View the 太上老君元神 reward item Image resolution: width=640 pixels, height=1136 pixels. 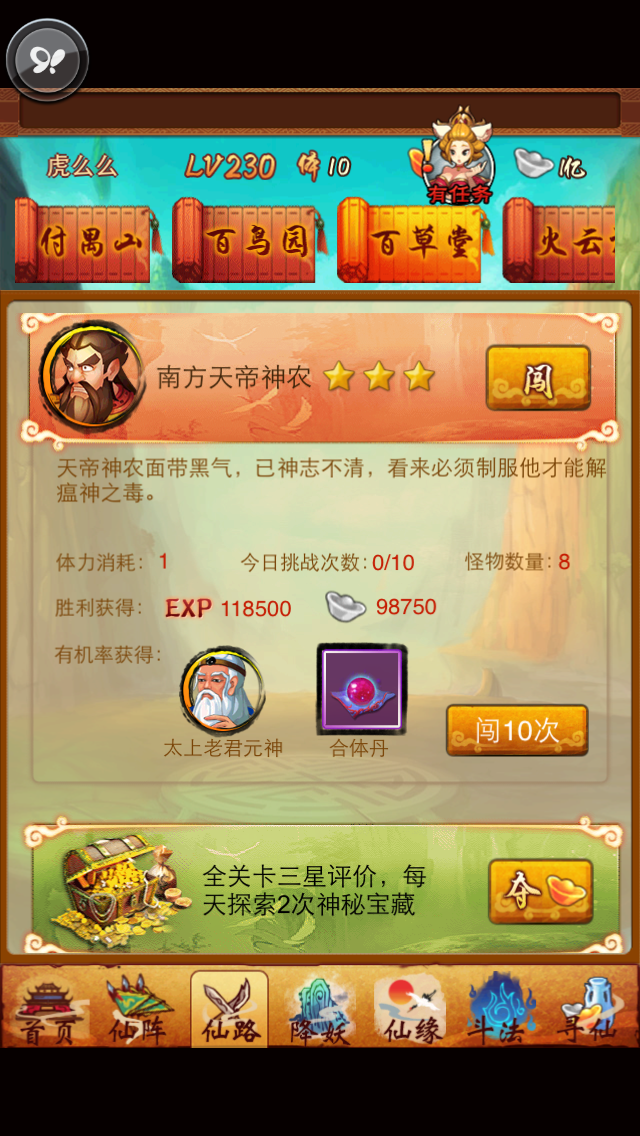(223, 691)
